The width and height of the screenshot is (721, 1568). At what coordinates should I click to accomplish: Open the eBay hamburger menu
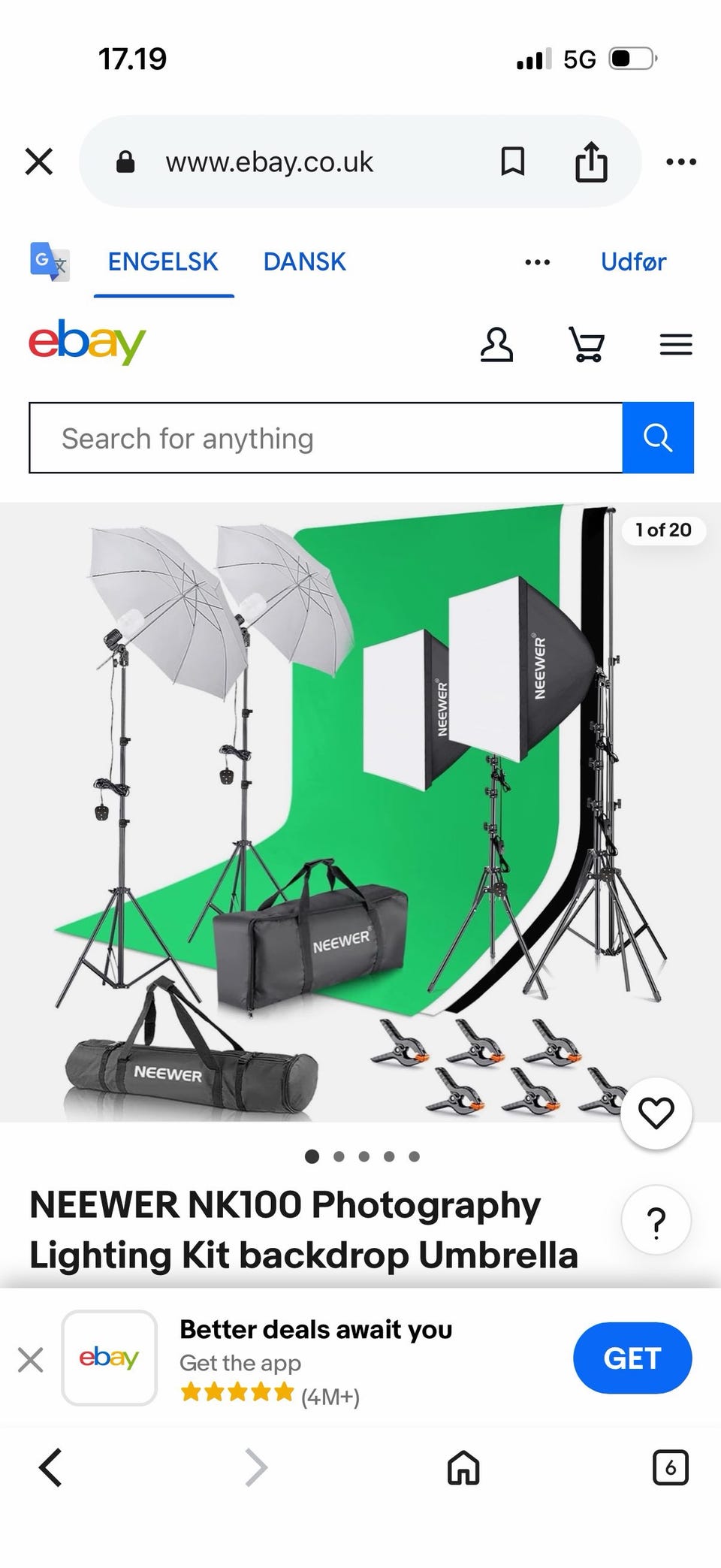click(x=676, y=345)
